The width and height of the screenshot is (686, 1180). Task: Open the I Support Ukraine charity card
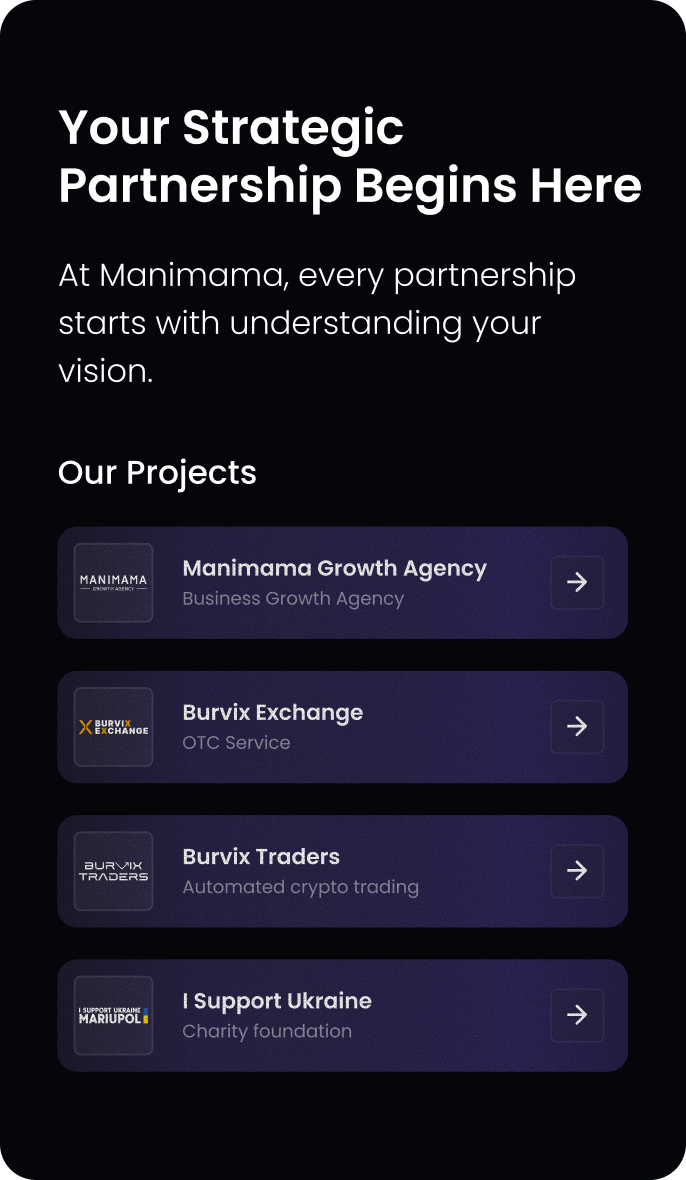pos(342,1015)
